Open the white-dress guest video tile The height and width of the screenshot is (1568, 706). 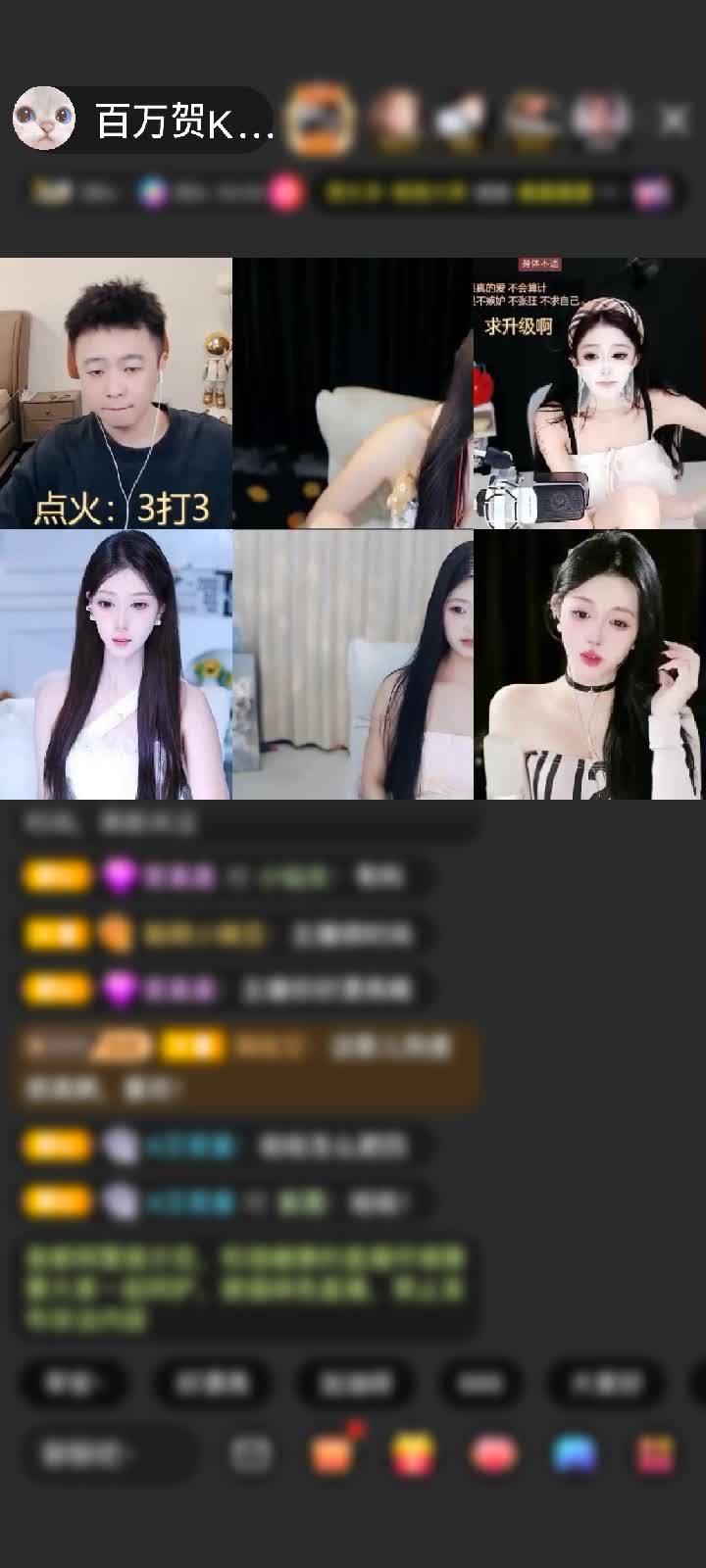[x=116, y=666]
